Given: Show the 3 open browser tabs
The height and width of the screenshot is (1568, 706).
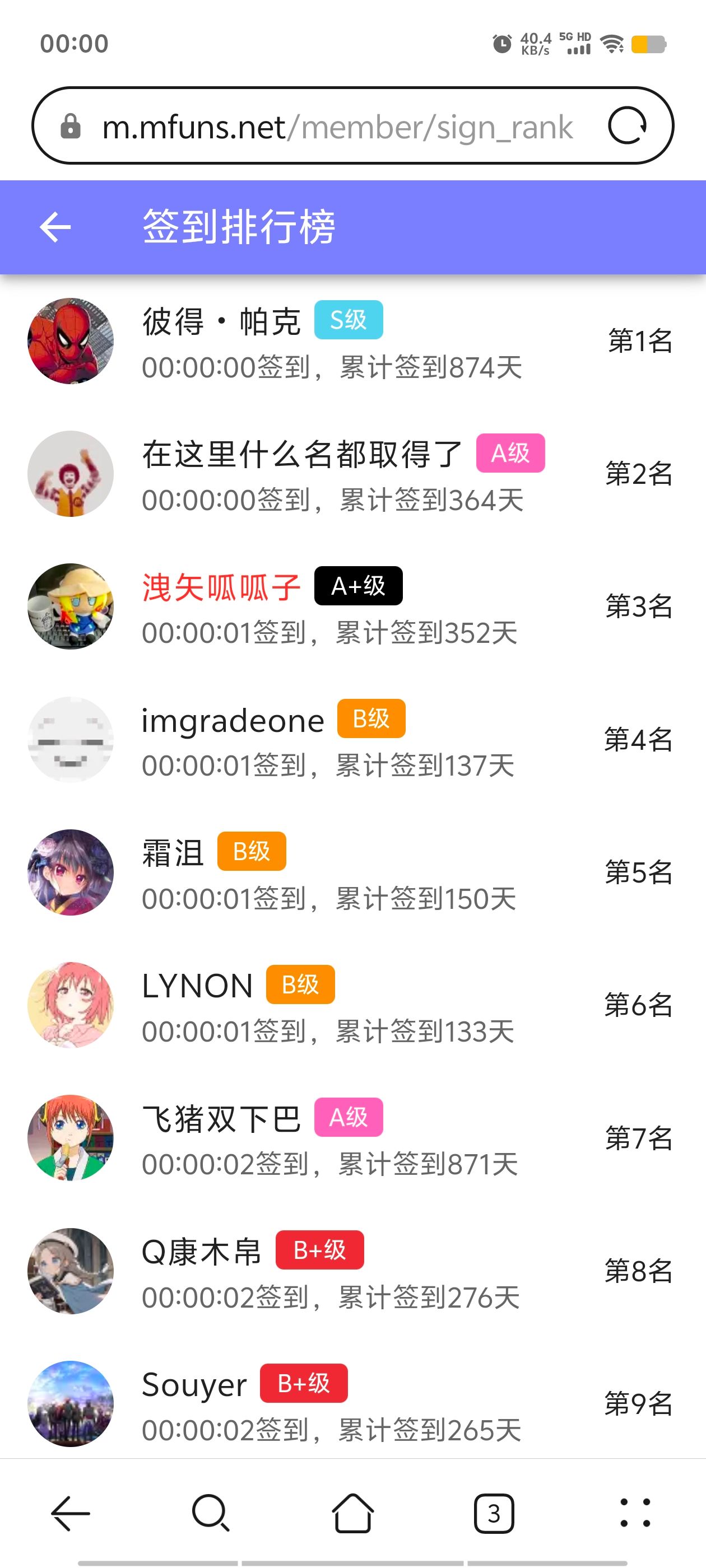Looking at the screenshot, I should tap(494, 1513).
